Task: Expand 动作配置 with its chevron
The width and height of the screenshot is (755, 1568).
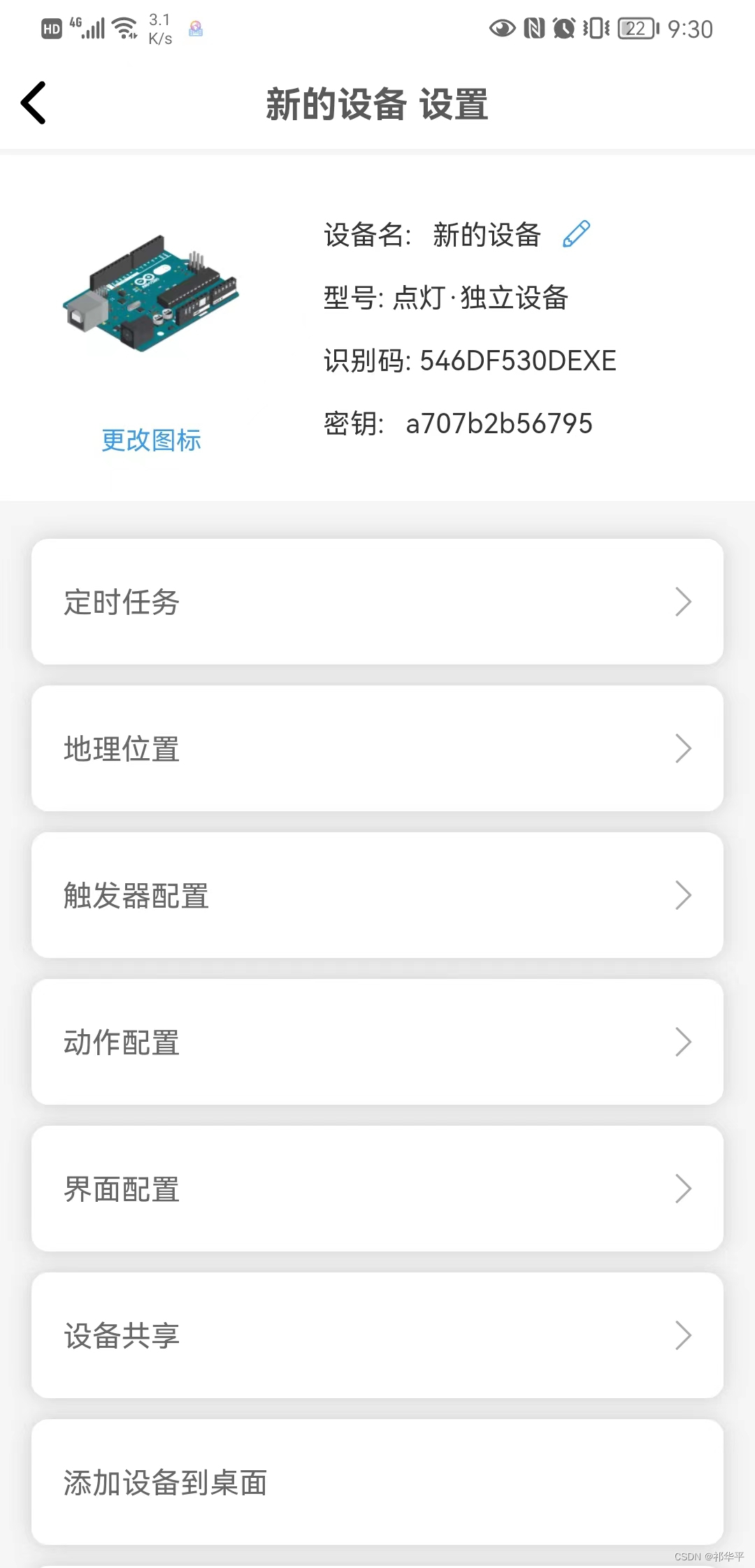Action: pos(684,1041)
